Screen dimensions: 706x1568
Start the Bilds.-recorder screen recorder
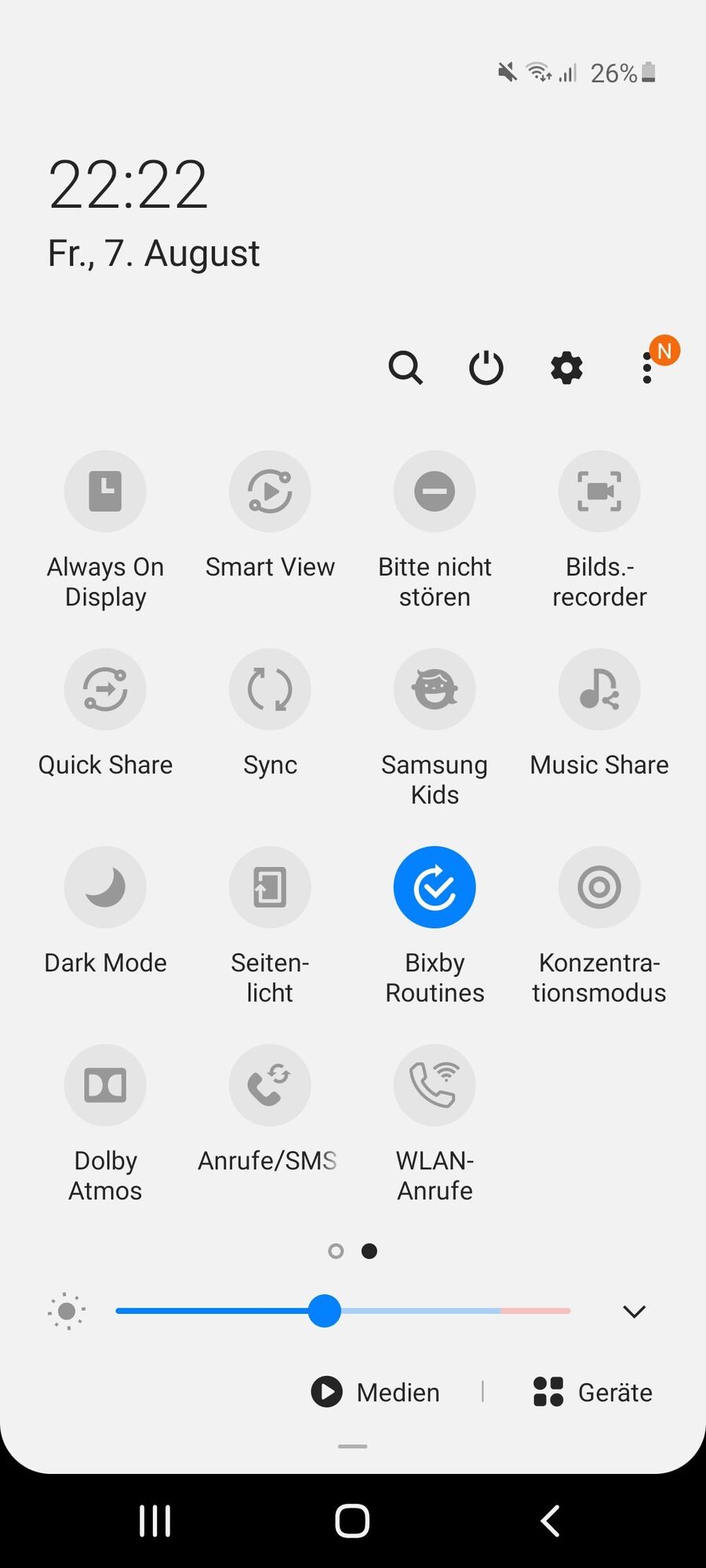point(599,492)
